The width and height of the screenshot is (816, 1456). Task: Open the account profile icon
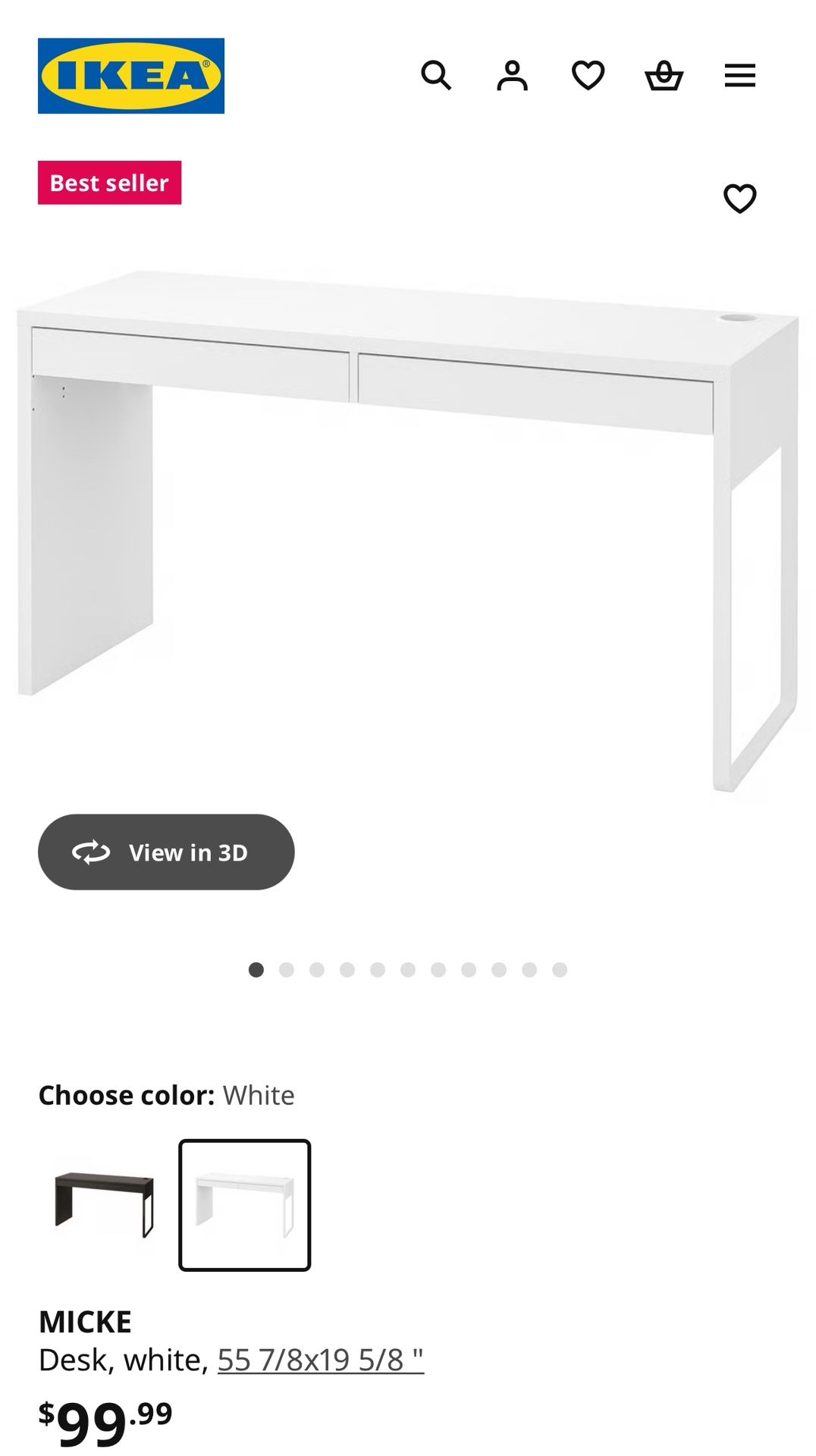(x=512, y=76)
